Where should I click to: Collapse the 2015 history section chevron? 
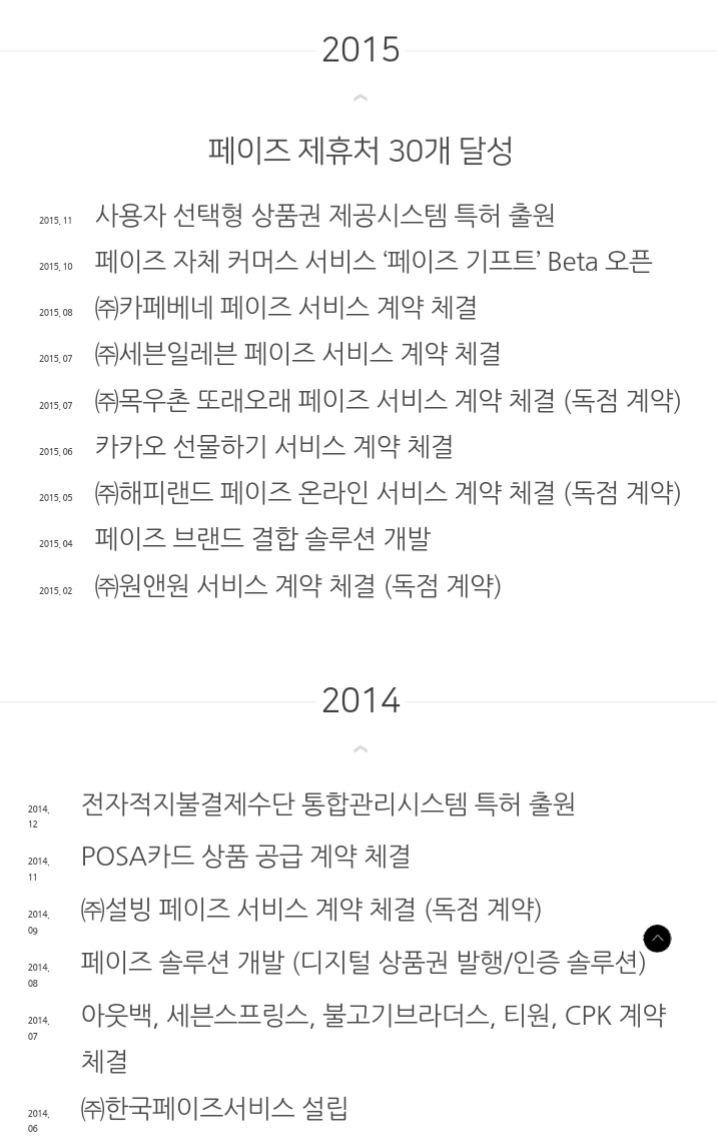[360, 98]
